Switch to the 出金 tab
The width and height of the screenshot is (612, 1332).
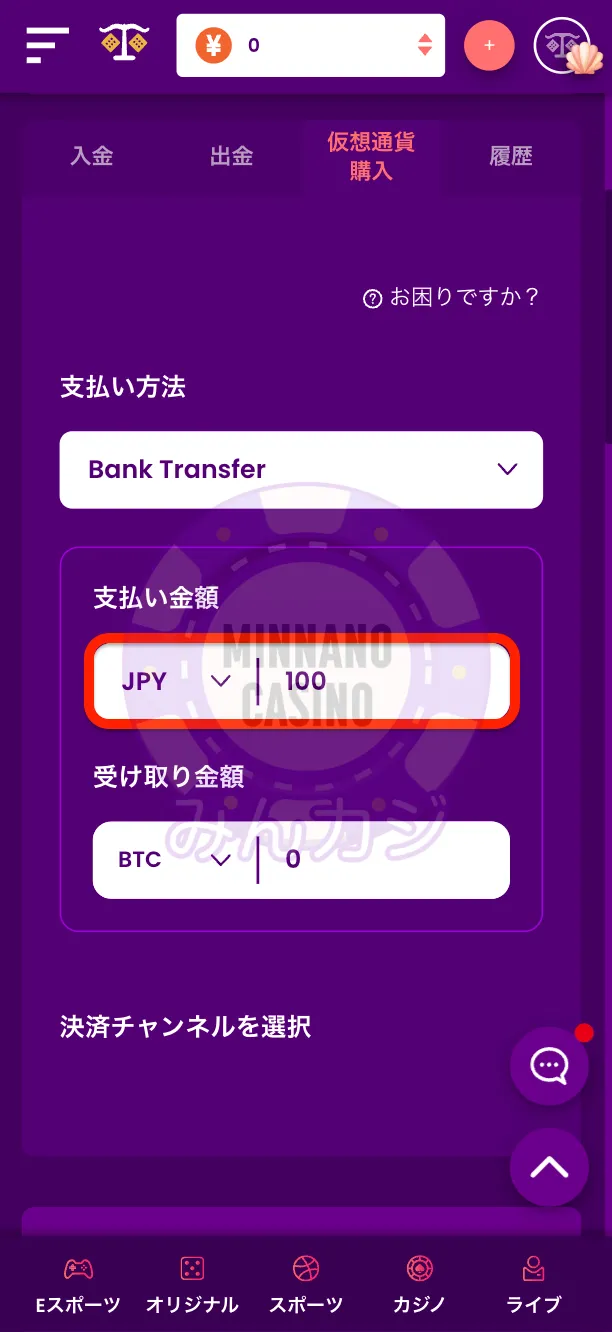click(232, 156)
